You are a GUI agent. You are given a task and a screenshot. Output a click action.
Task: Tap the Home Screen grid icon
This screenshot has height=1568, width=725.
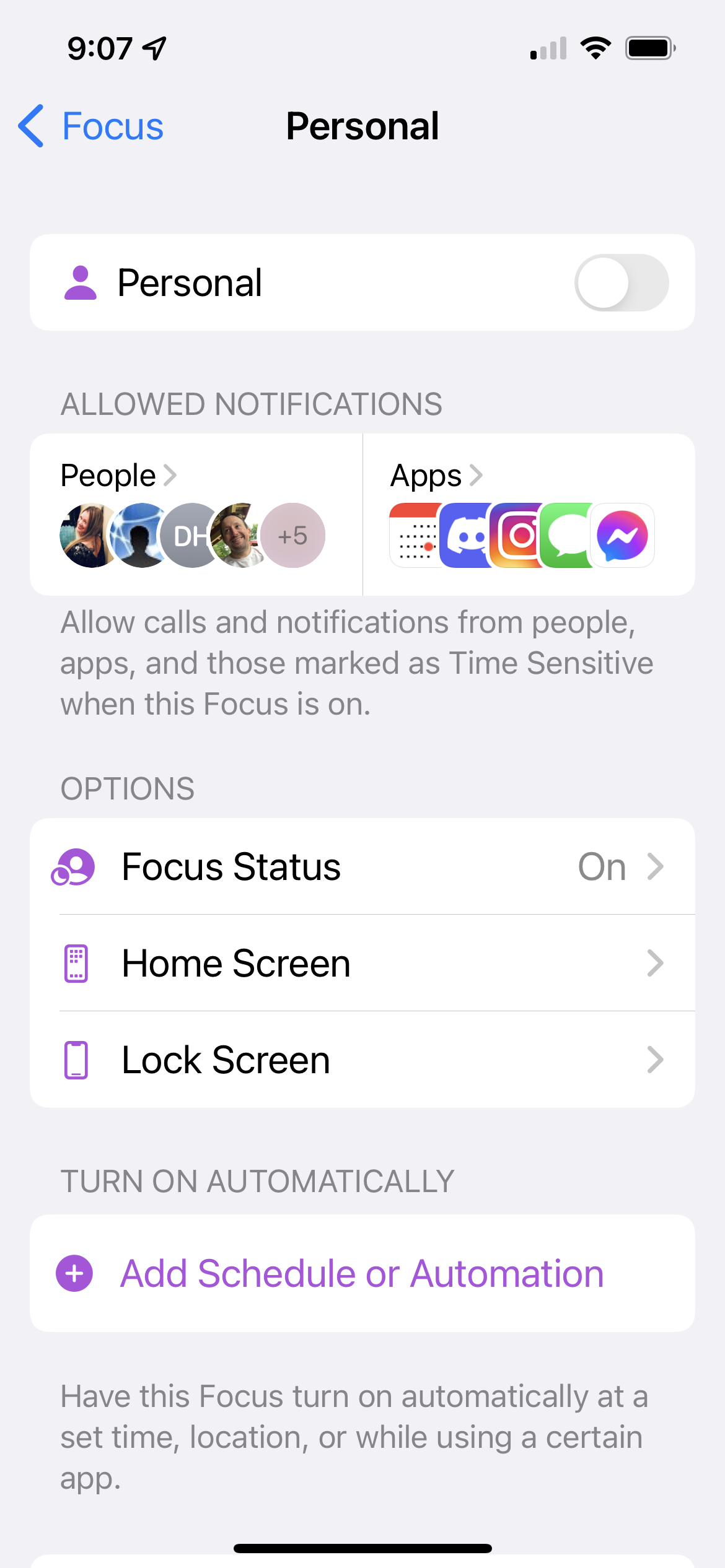(x=74, y=963)
